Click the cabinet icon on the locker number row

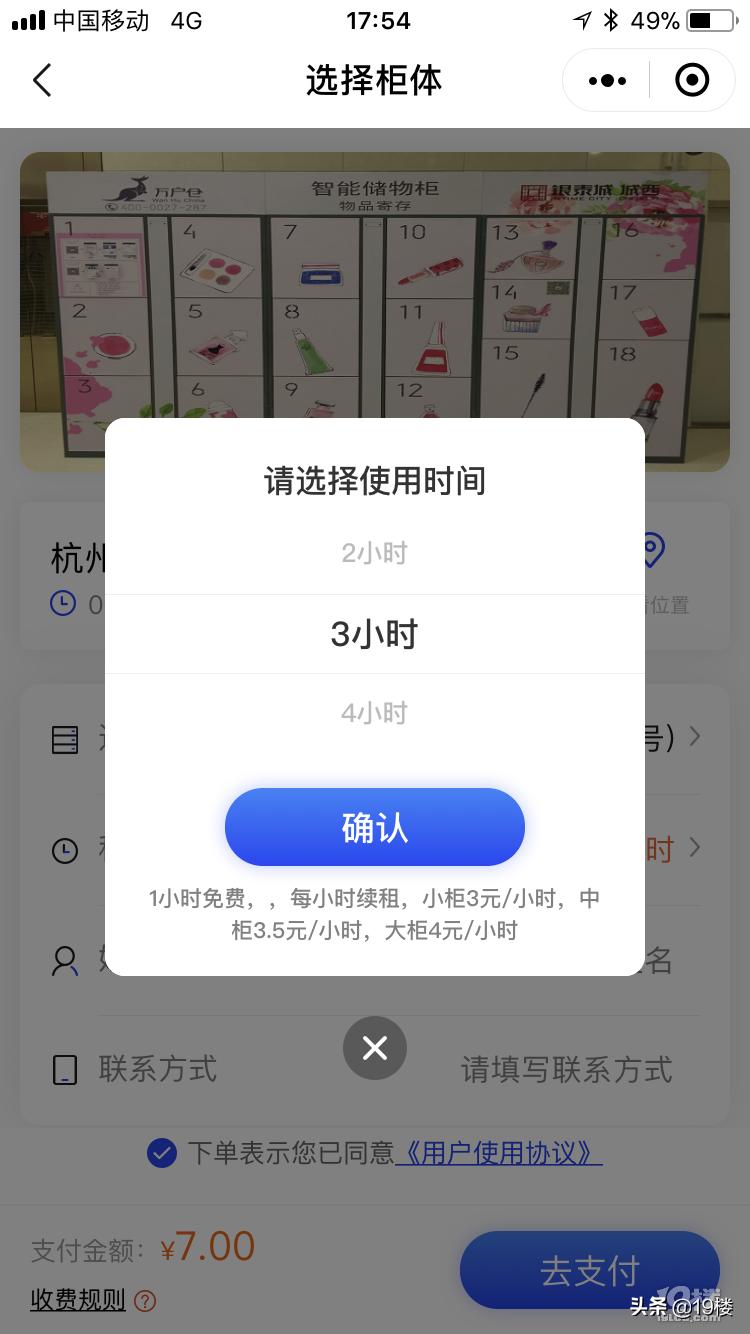64,738
